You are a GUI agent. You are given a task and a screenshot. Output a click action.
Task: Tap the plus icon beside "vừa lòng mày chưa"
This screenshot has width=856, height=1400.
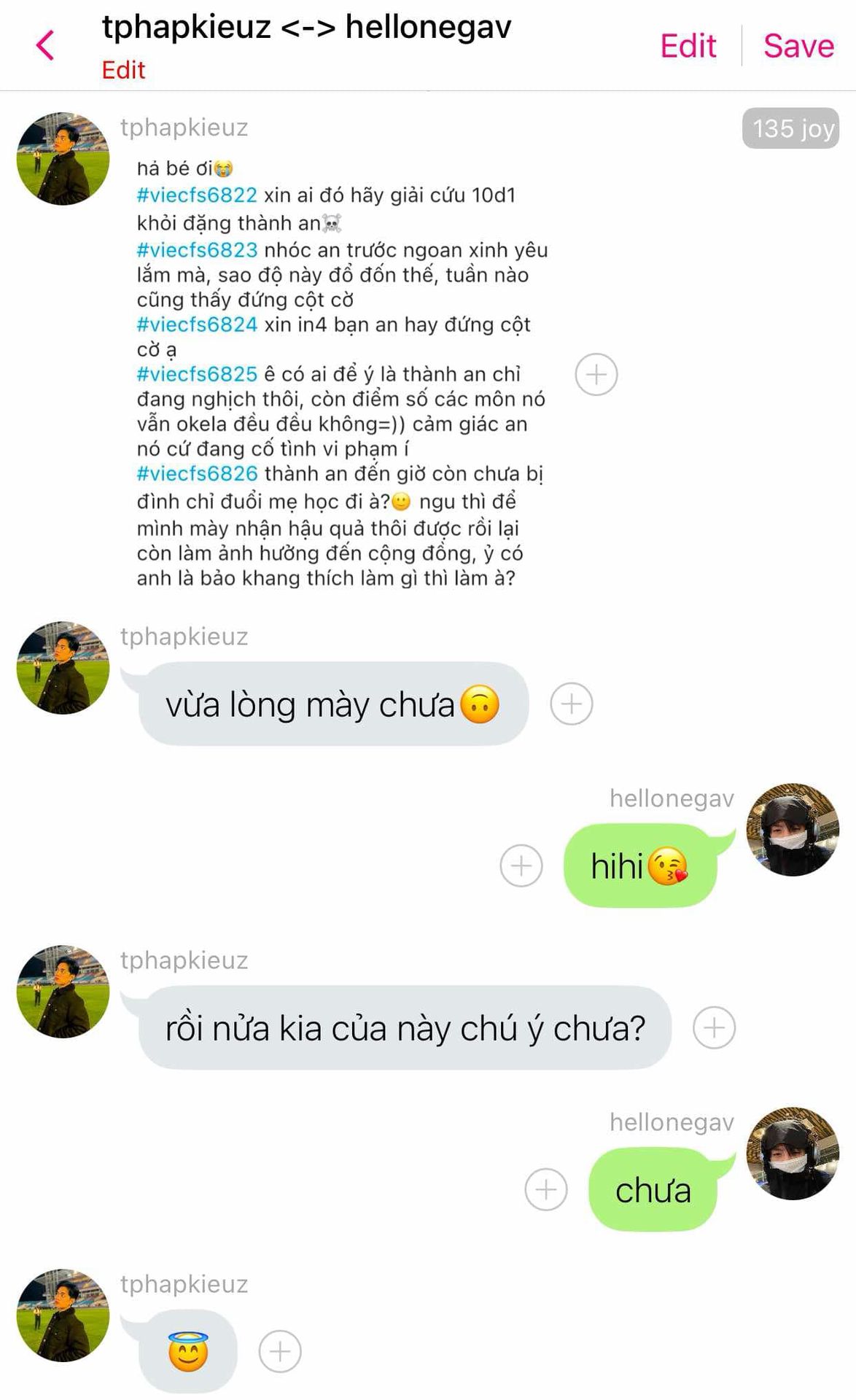[571, 704]
